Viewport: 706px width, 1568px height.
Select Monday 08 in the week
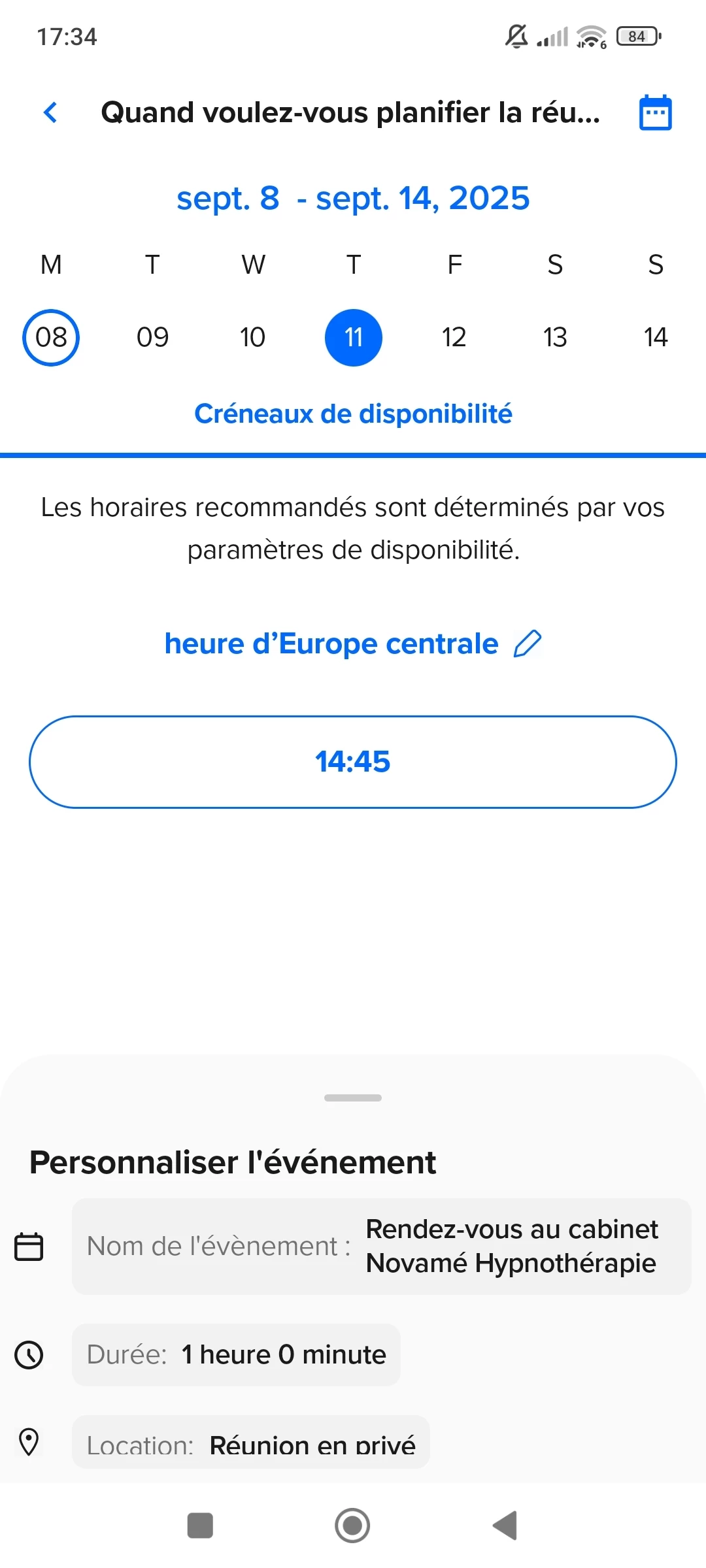(51, 338)
